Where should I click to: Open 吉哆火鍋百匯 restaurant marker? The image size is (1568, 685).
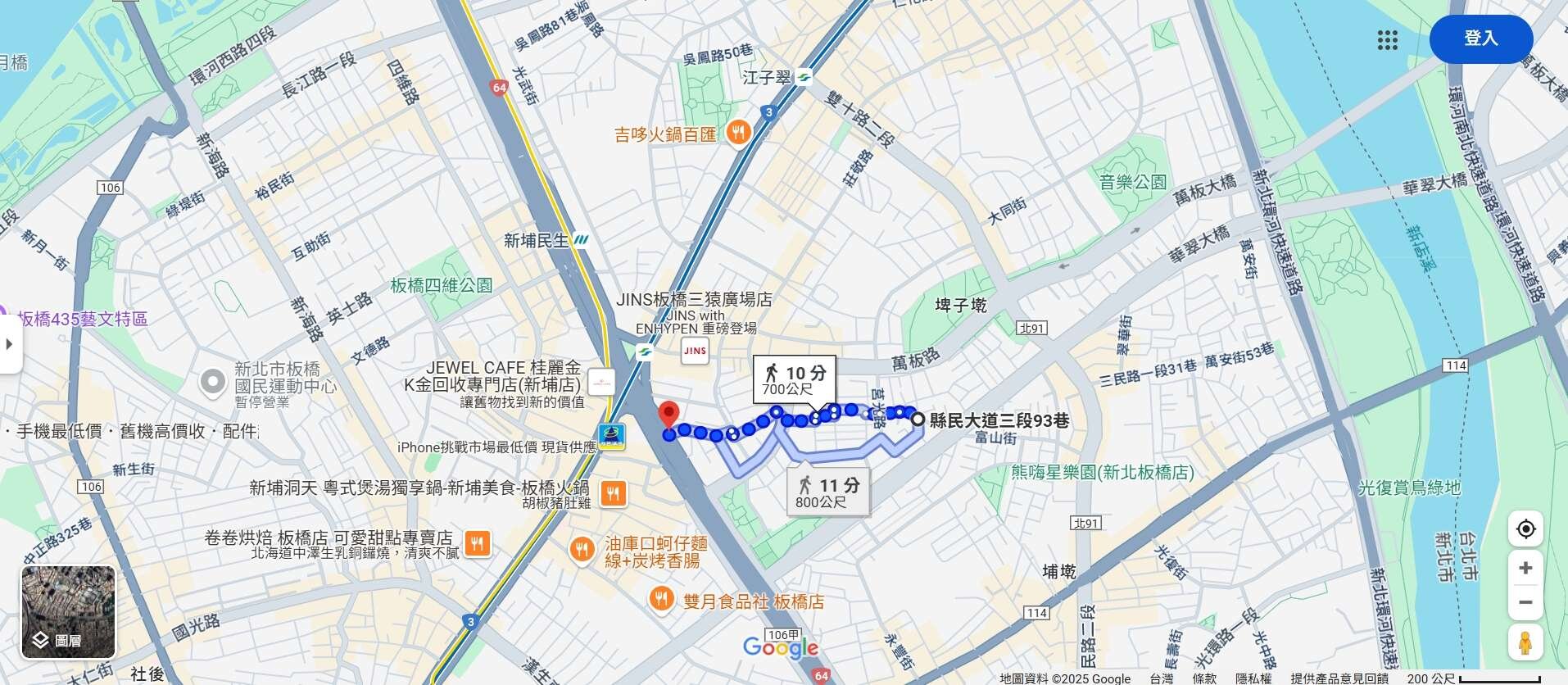click(739, 132)
